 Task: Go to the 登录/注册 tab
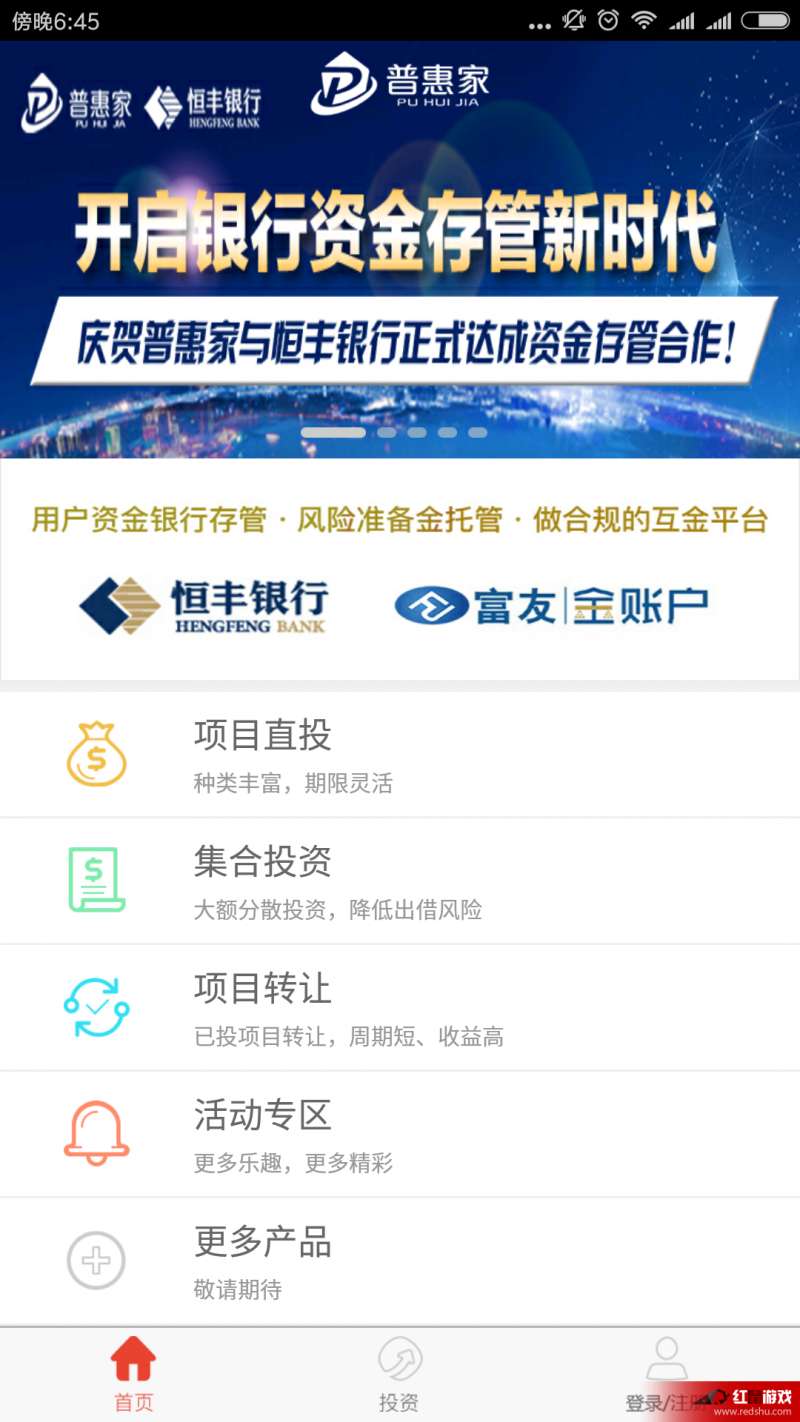666,1376
